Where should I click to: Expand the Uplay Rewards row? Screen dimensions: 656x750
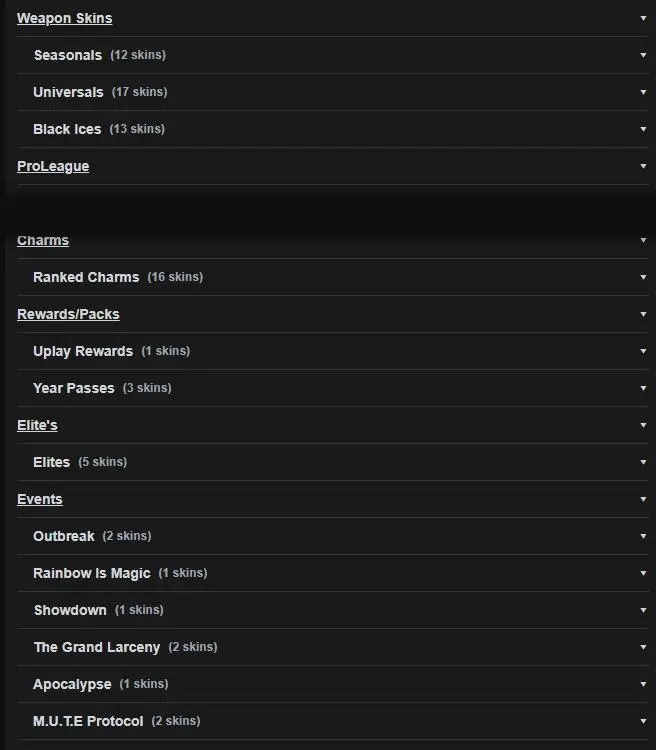pyautogui.click(x=83, y=351)
